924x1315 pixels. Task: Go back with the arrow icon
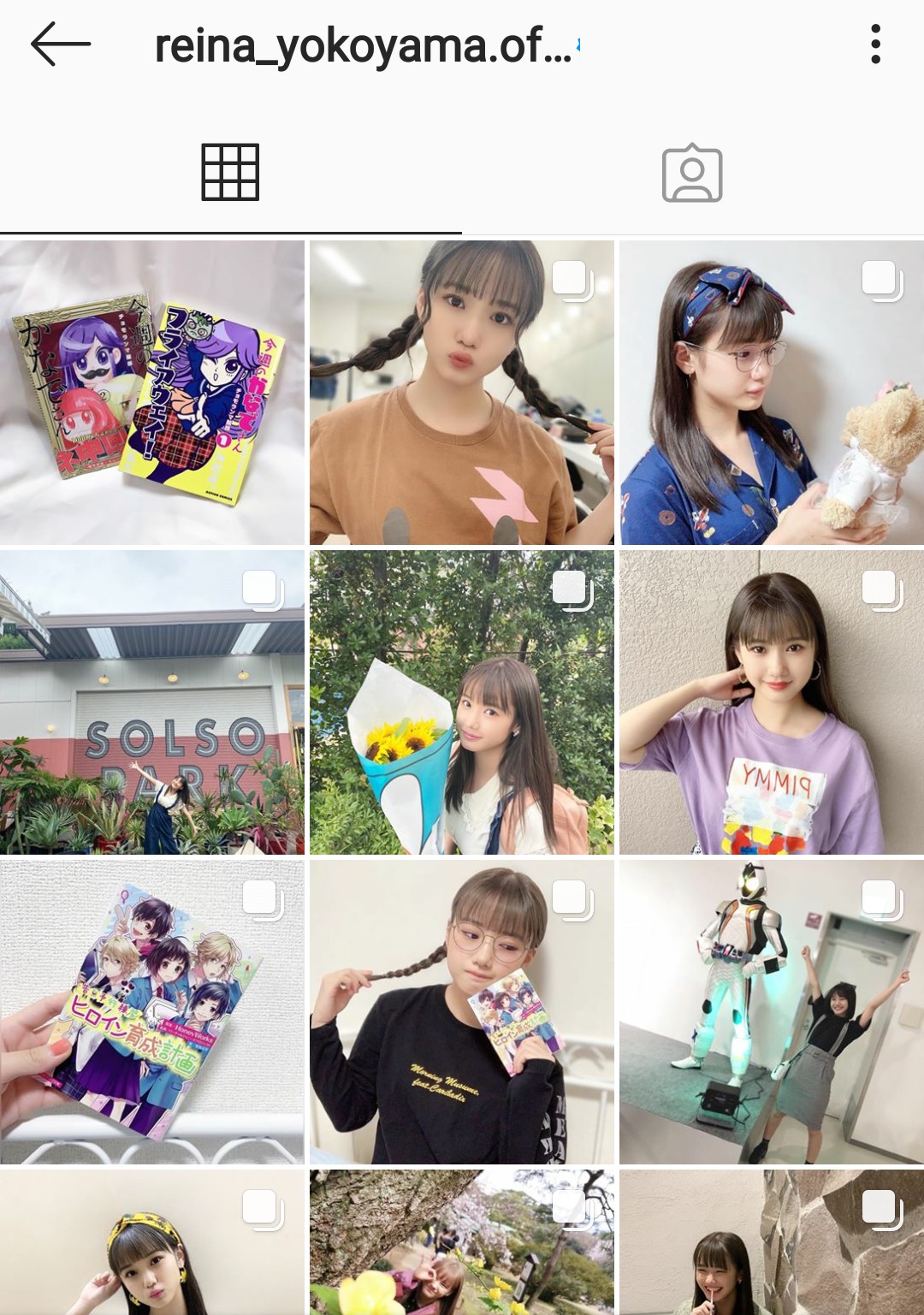point(60,44)
